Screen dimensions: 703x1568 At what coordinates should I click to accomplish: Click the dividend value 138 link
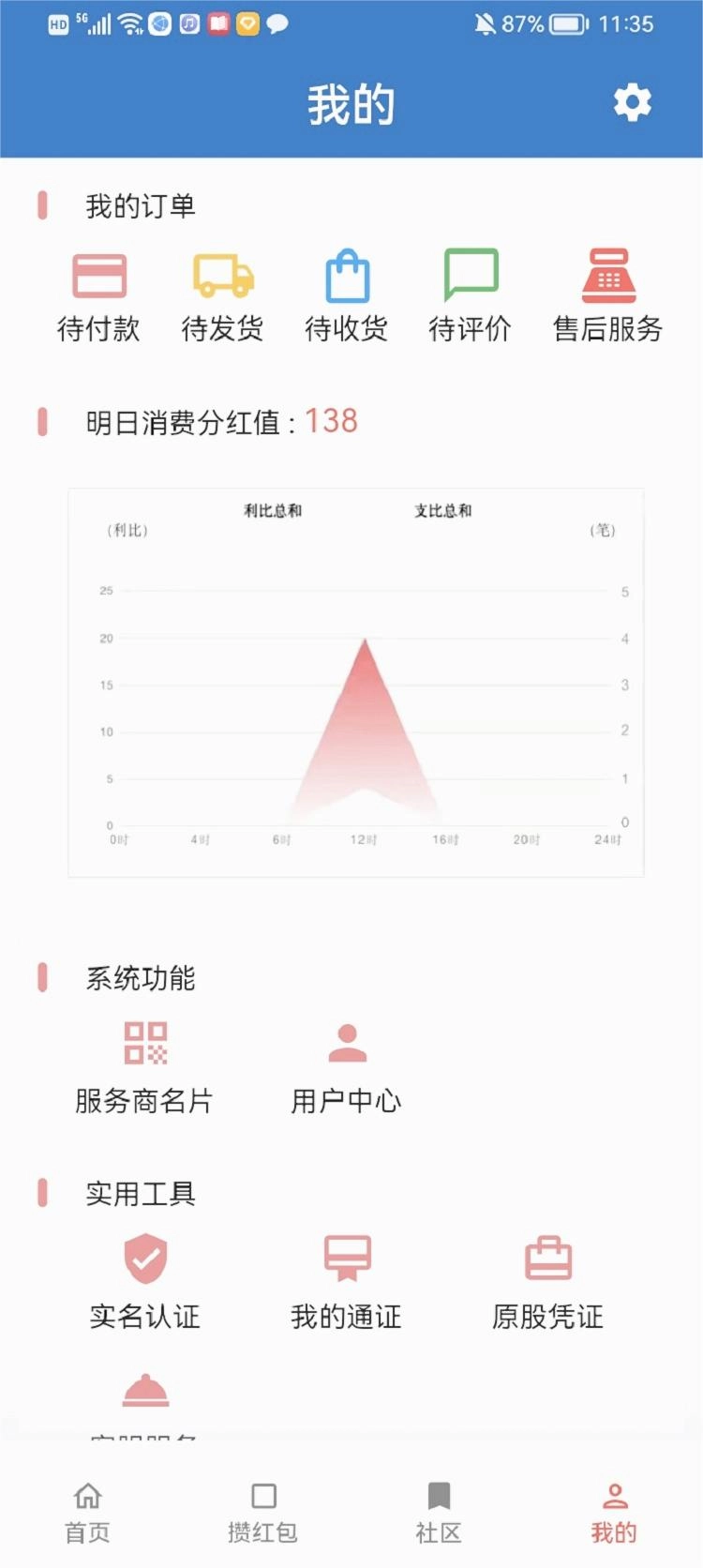333,421
